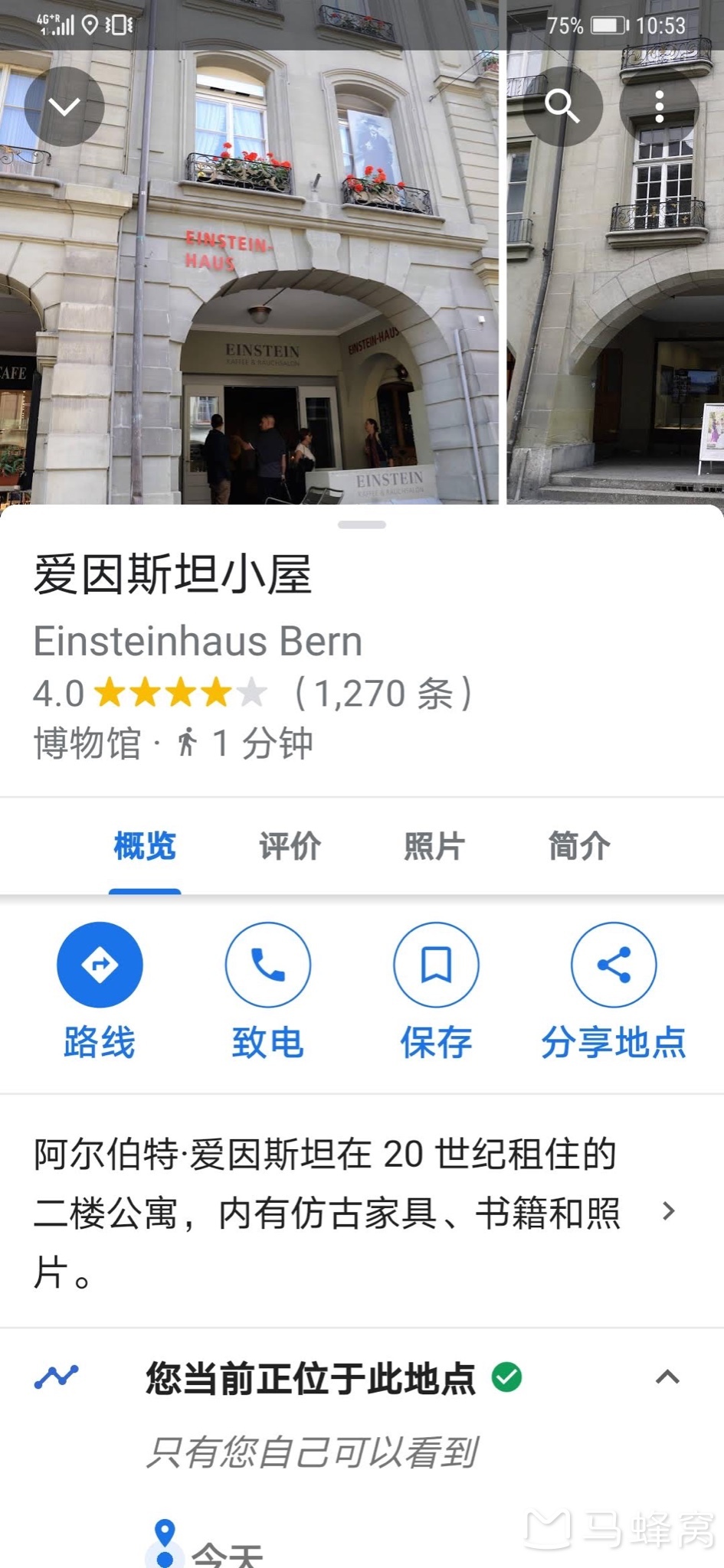Screen dimensions: 724x1568
Task: Open the three-dot overflow menu
Action: click(659, 106)
